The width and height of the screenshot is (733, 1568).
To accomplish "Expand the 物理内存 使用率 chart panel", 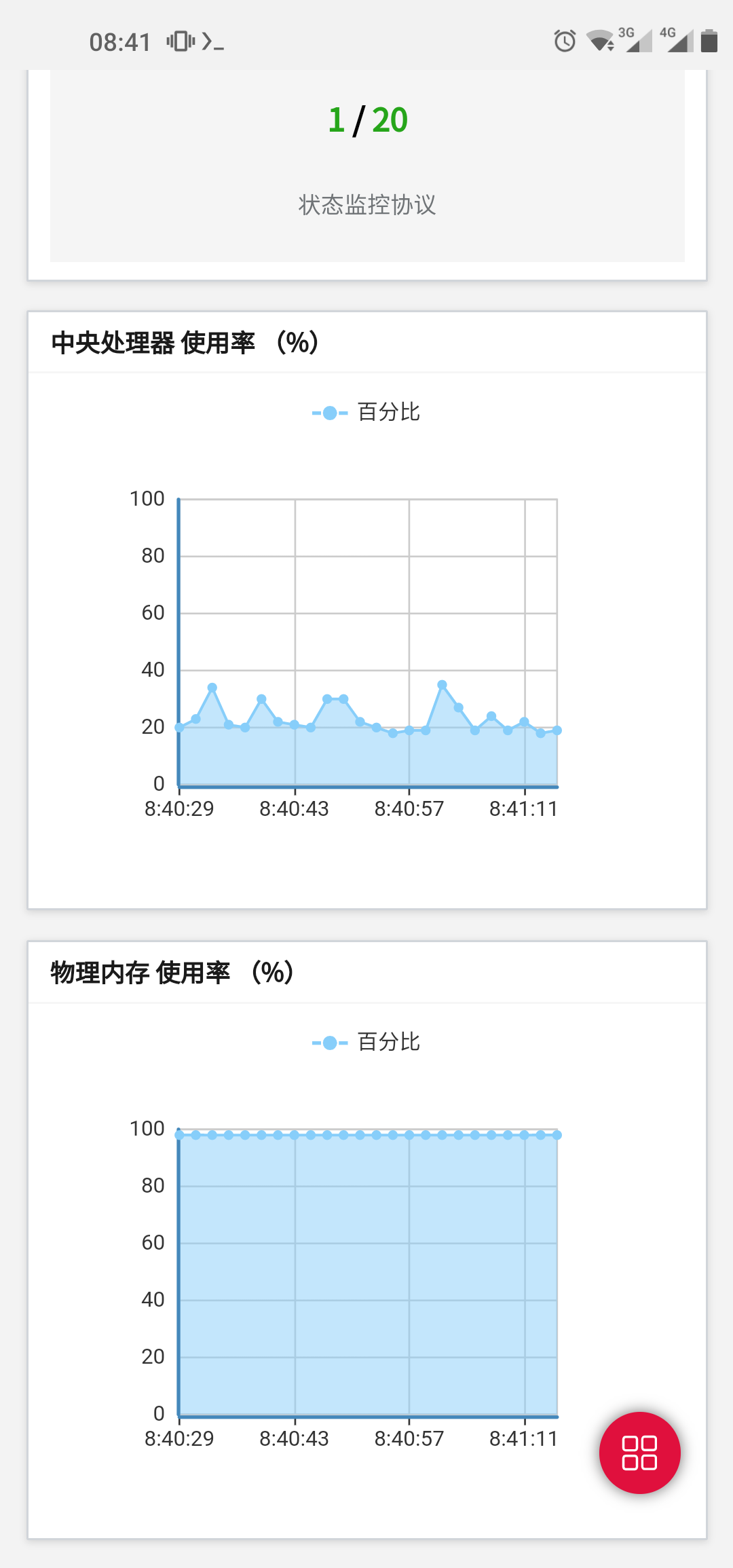I will point(366,971).
